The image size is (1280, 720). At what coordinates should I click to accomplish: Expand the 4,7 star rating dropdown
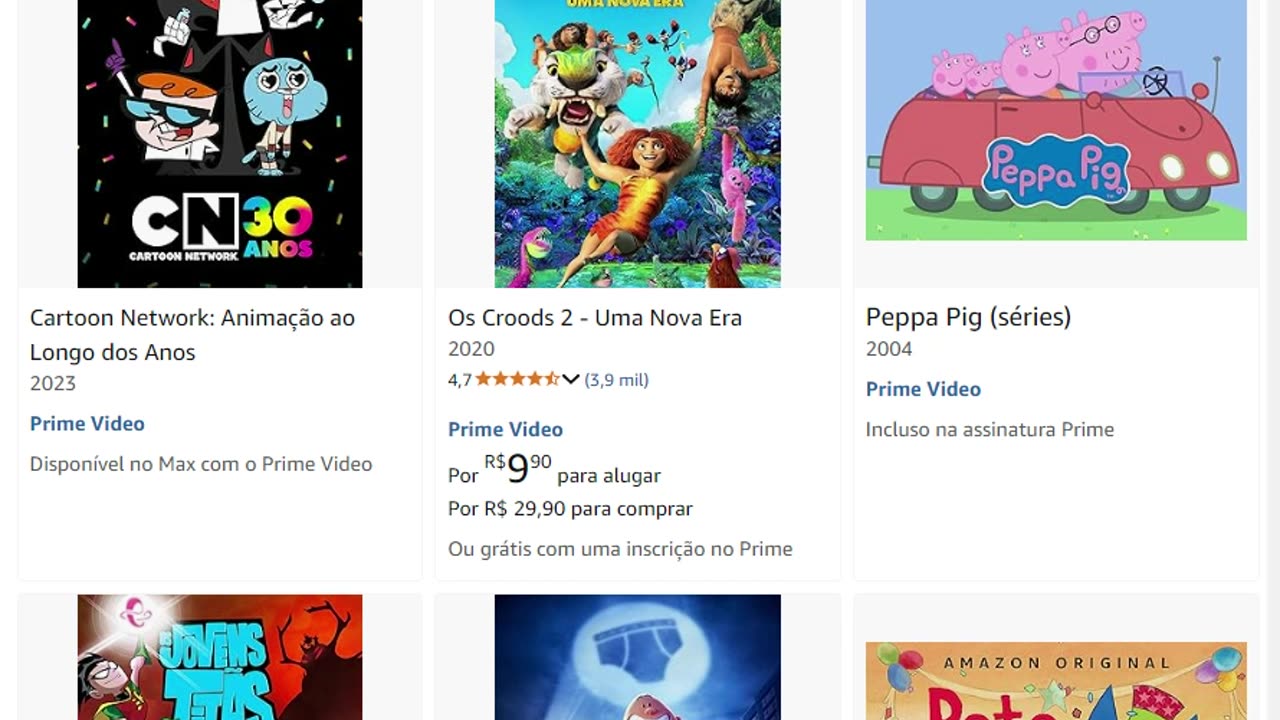point(570,379)
